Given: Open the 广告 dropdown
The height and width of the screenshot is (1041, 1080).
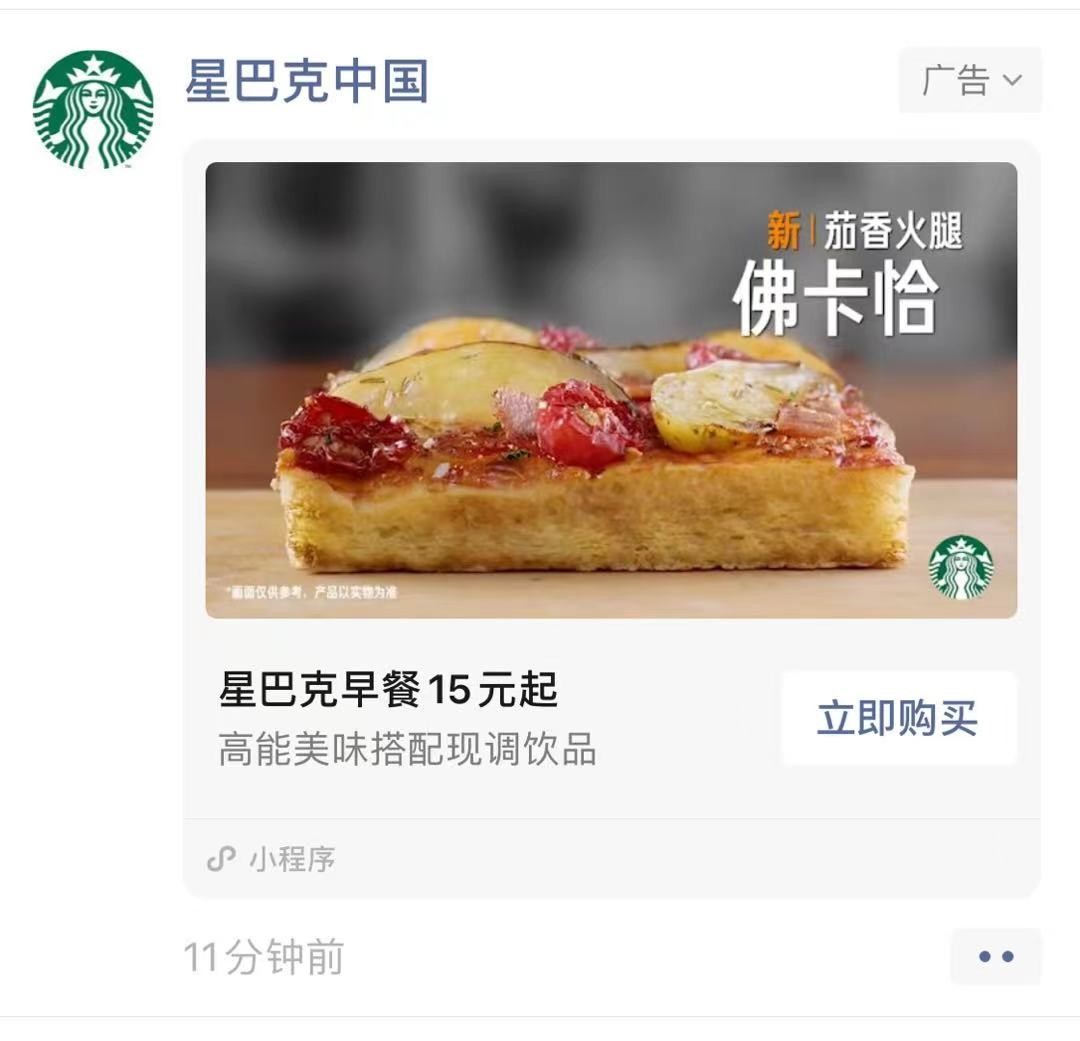Looking at the screenshot, I should point(970,80).
